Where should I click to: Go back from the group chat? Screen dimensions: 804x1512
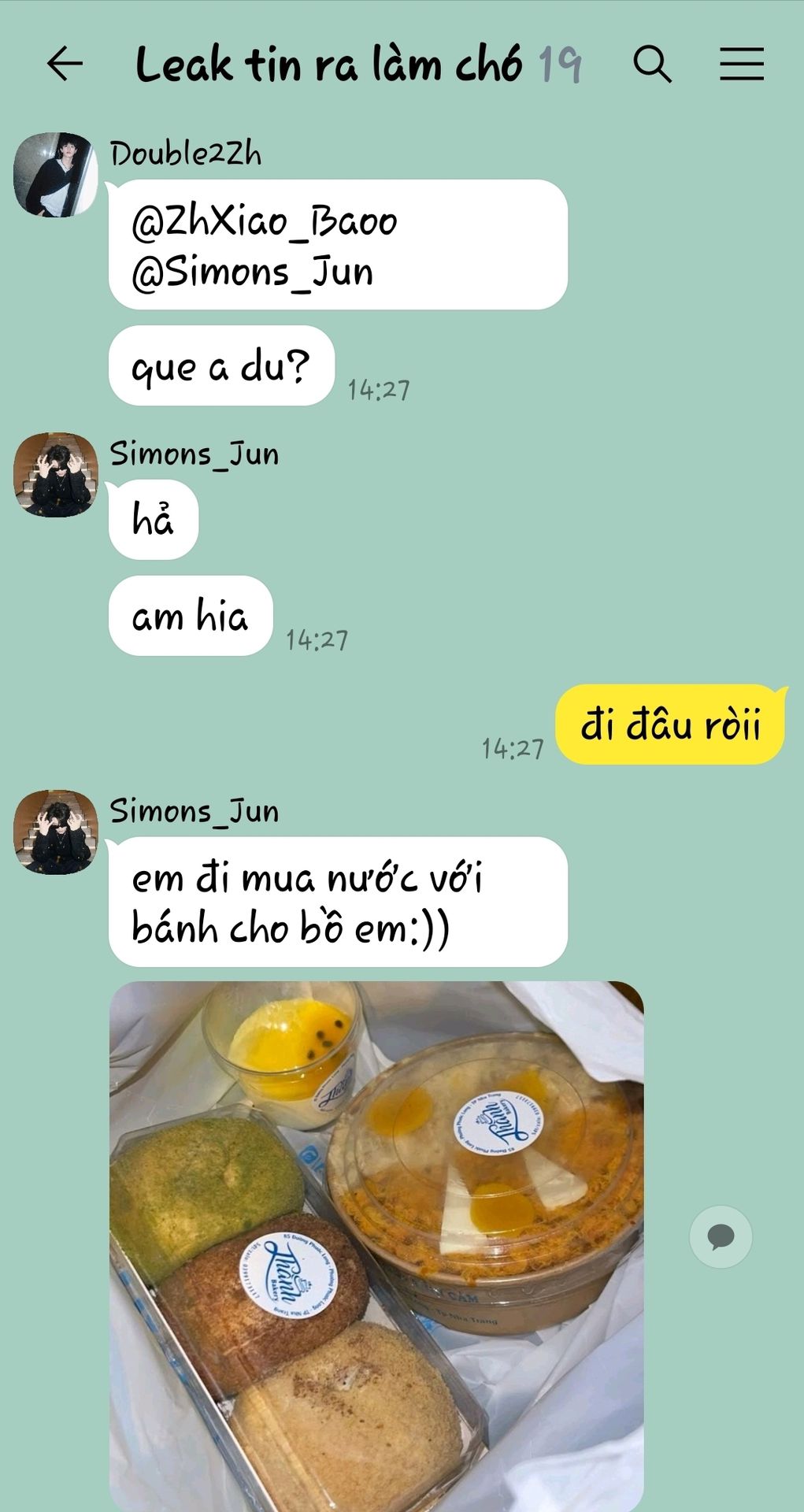click(x=65, y=64)
